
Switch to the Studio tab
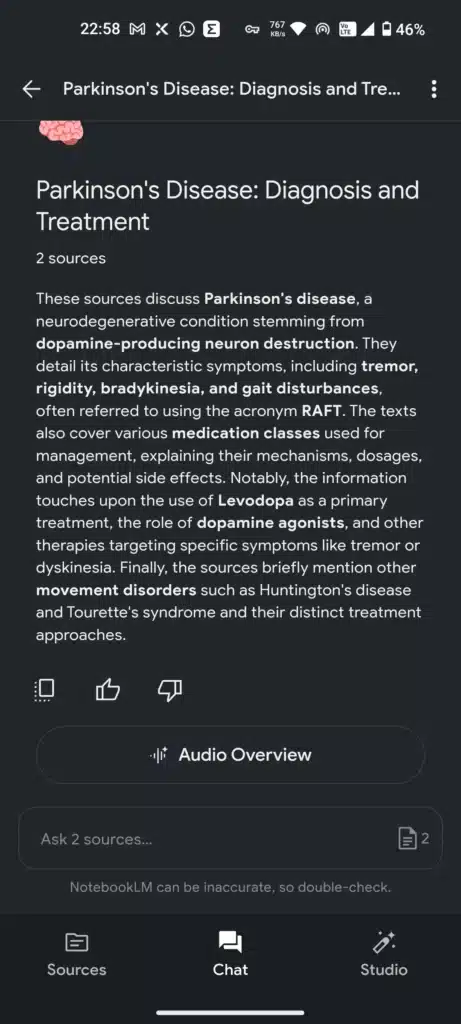(x=384, y=955)
